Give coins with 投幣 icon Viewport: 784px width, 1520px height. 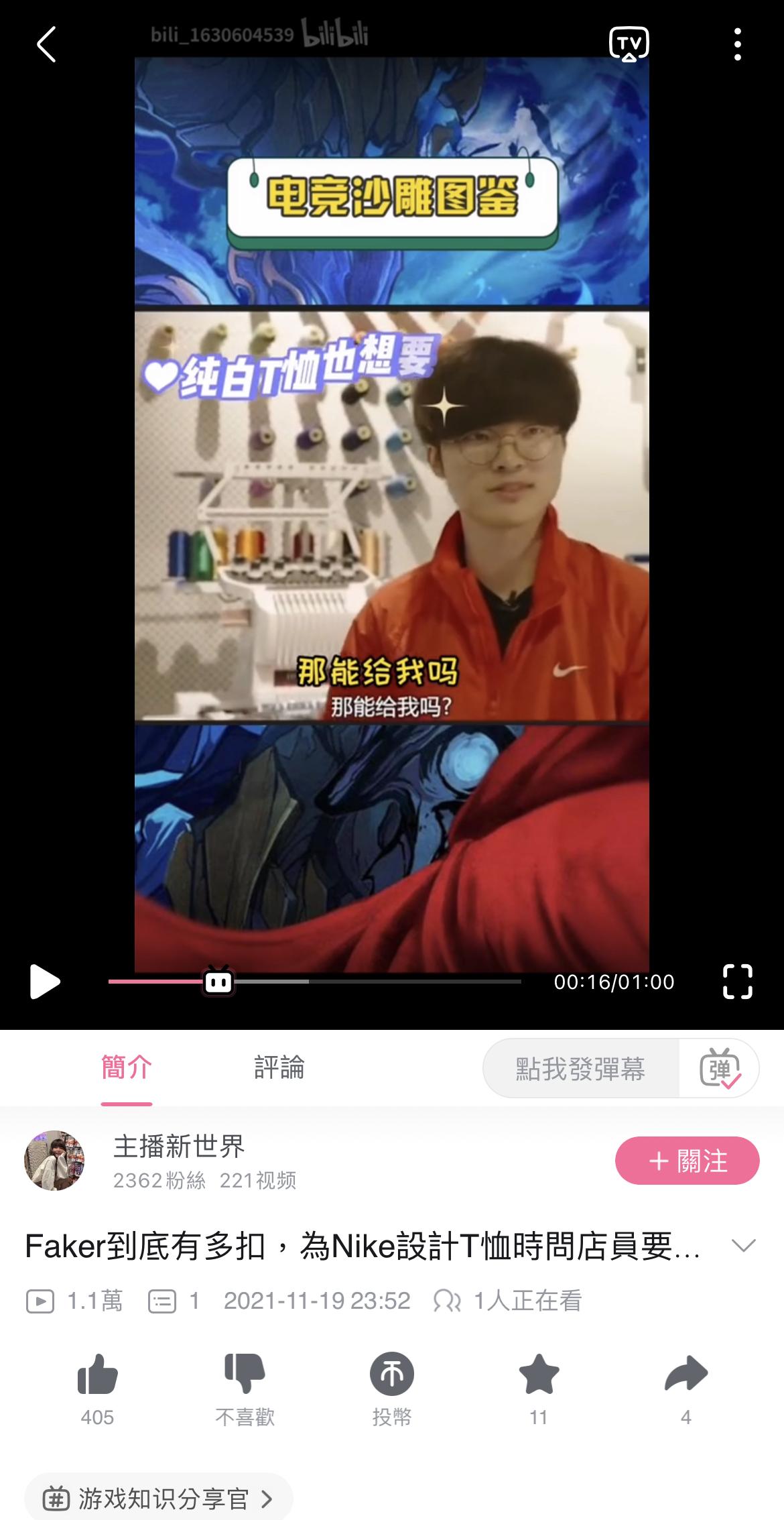[x=392, y=1375]
